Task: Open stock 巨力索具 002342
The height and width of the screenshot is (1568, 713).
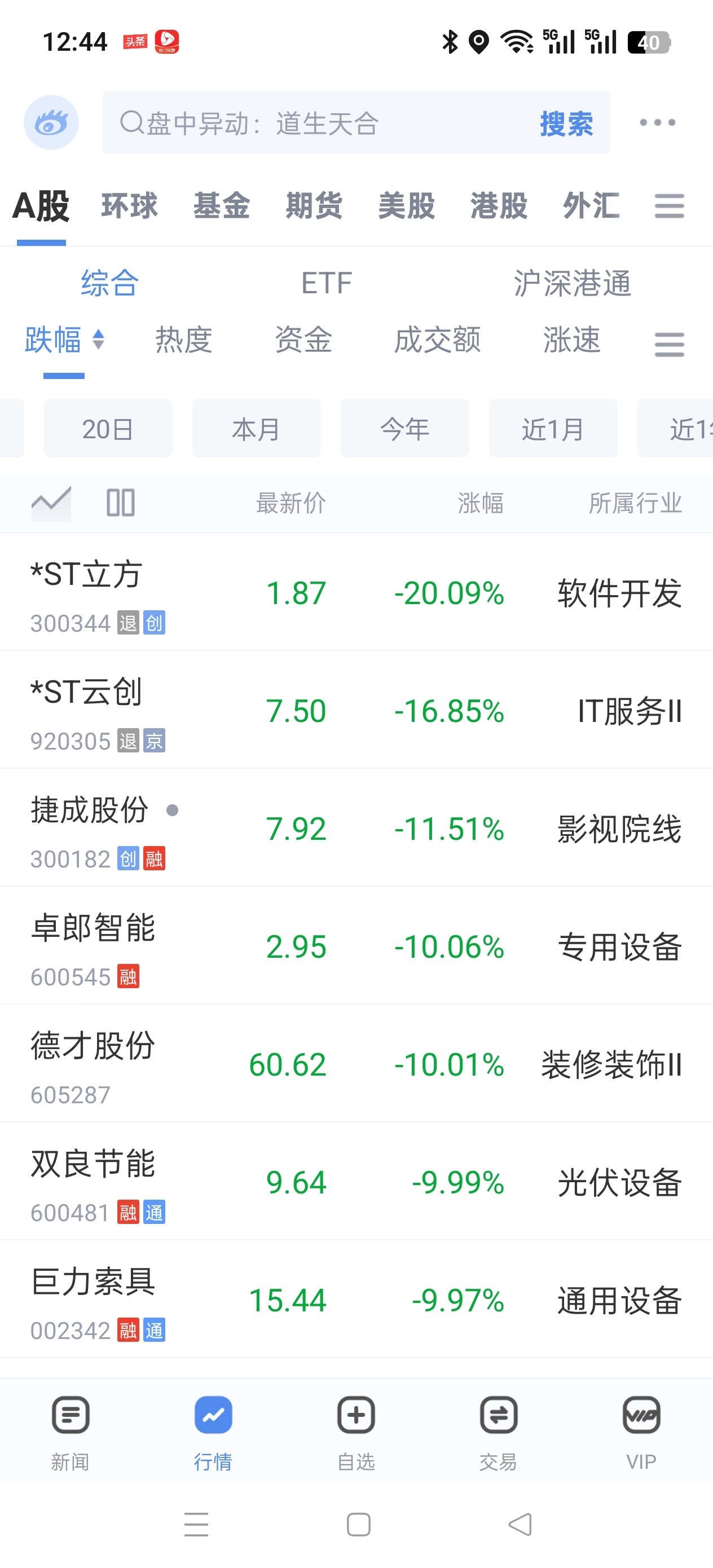Action: point(356,1299)
